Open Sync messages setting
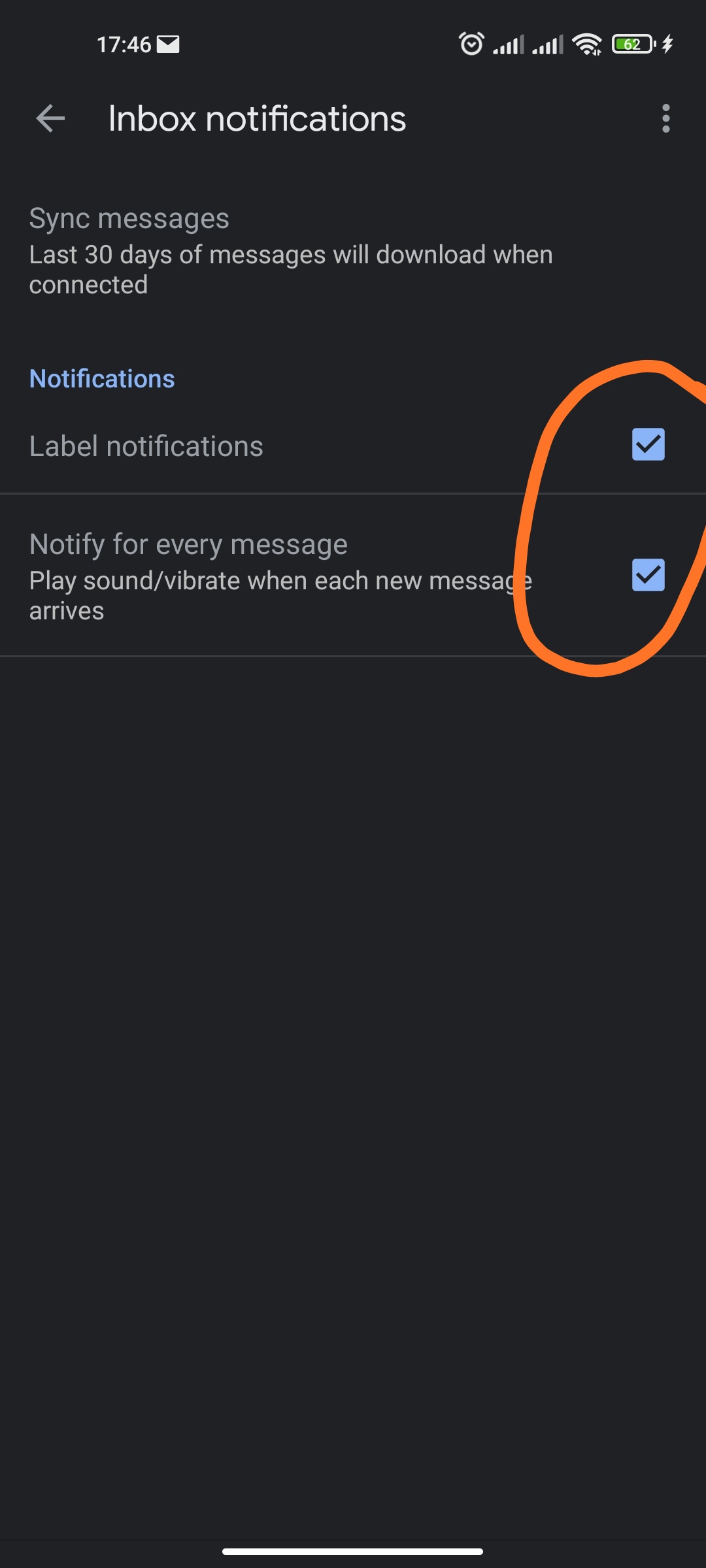 353,251
